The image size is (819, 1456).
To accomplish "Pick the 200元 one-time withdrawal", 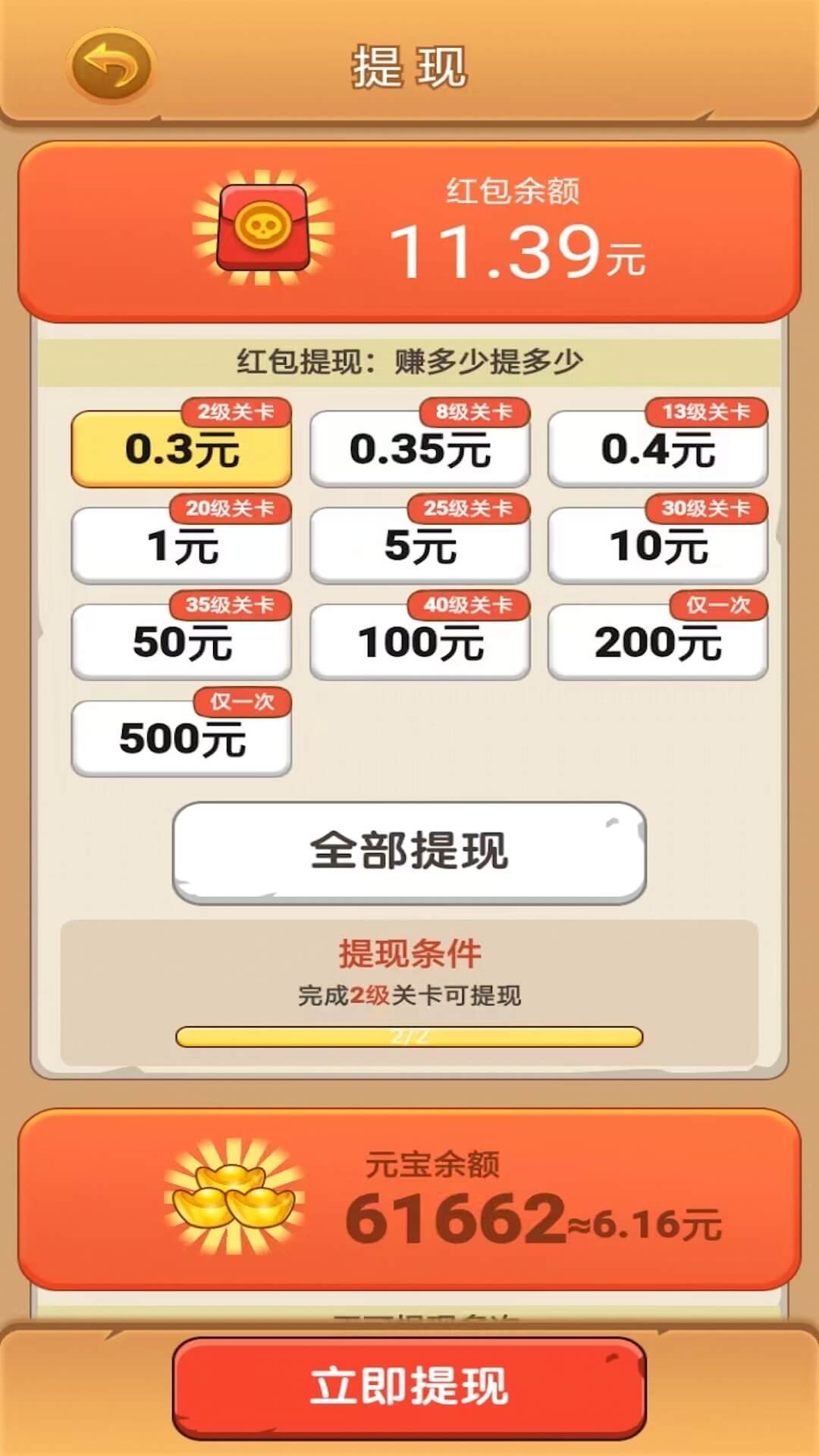I will [657, 642].
